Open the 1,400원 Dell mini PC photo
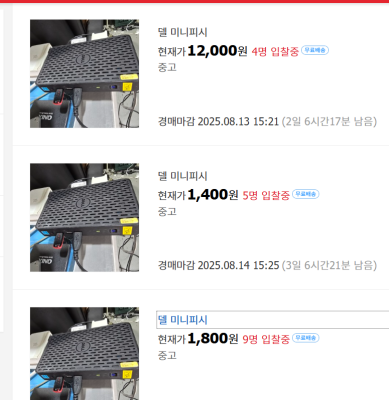 84,217
